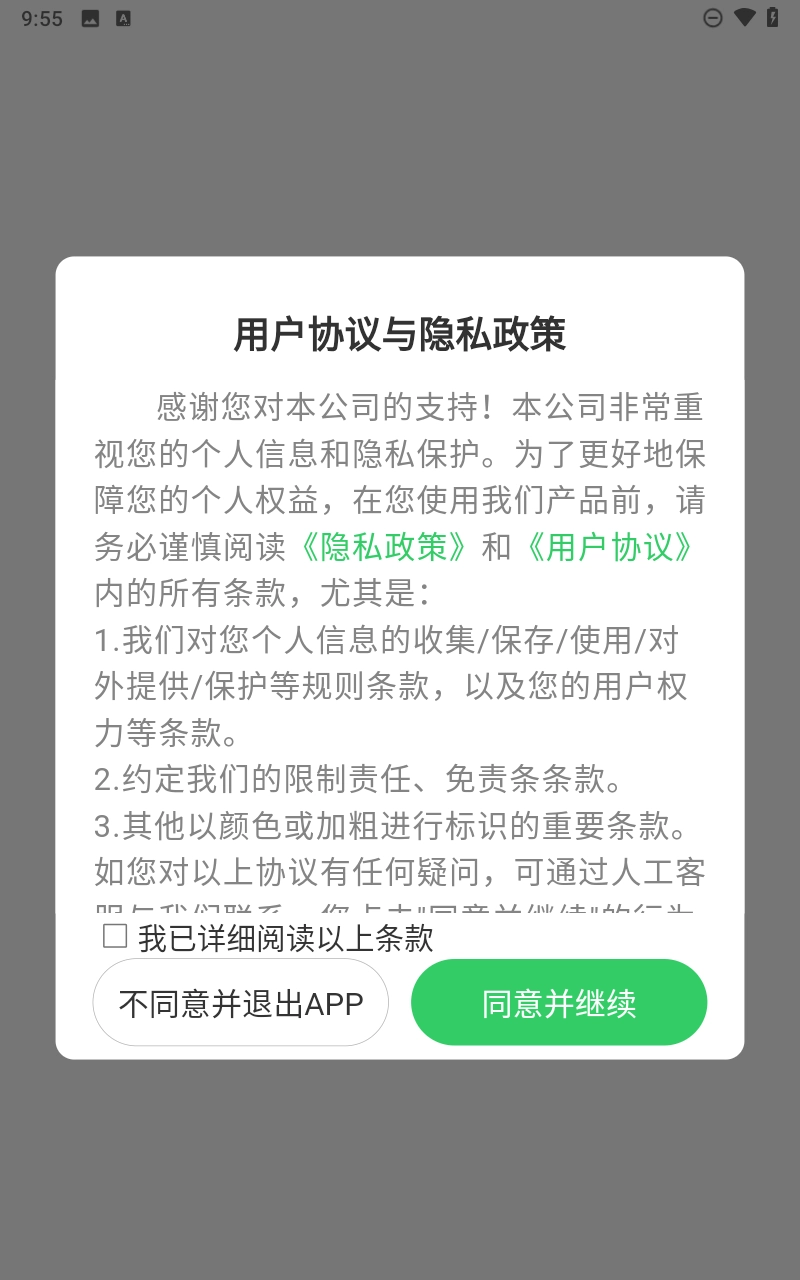This screenshot has width=800, height=1280.
Task: Open 《隐私政策》 privacy policy link
Action: pyautogui.click(x=382, y=549)
